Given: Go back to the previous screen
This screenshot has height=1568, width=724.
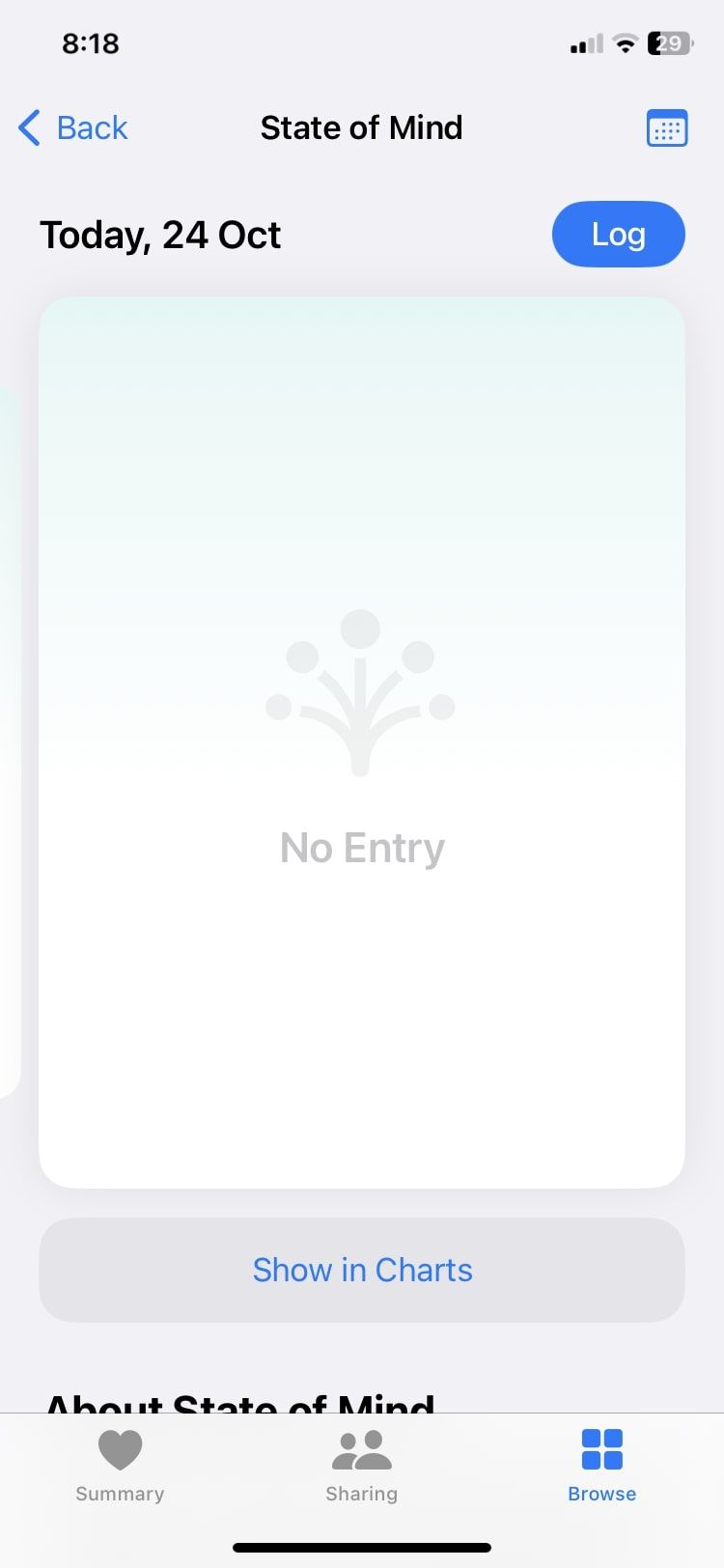Looking at the screenshot, I should pos(73,127).
